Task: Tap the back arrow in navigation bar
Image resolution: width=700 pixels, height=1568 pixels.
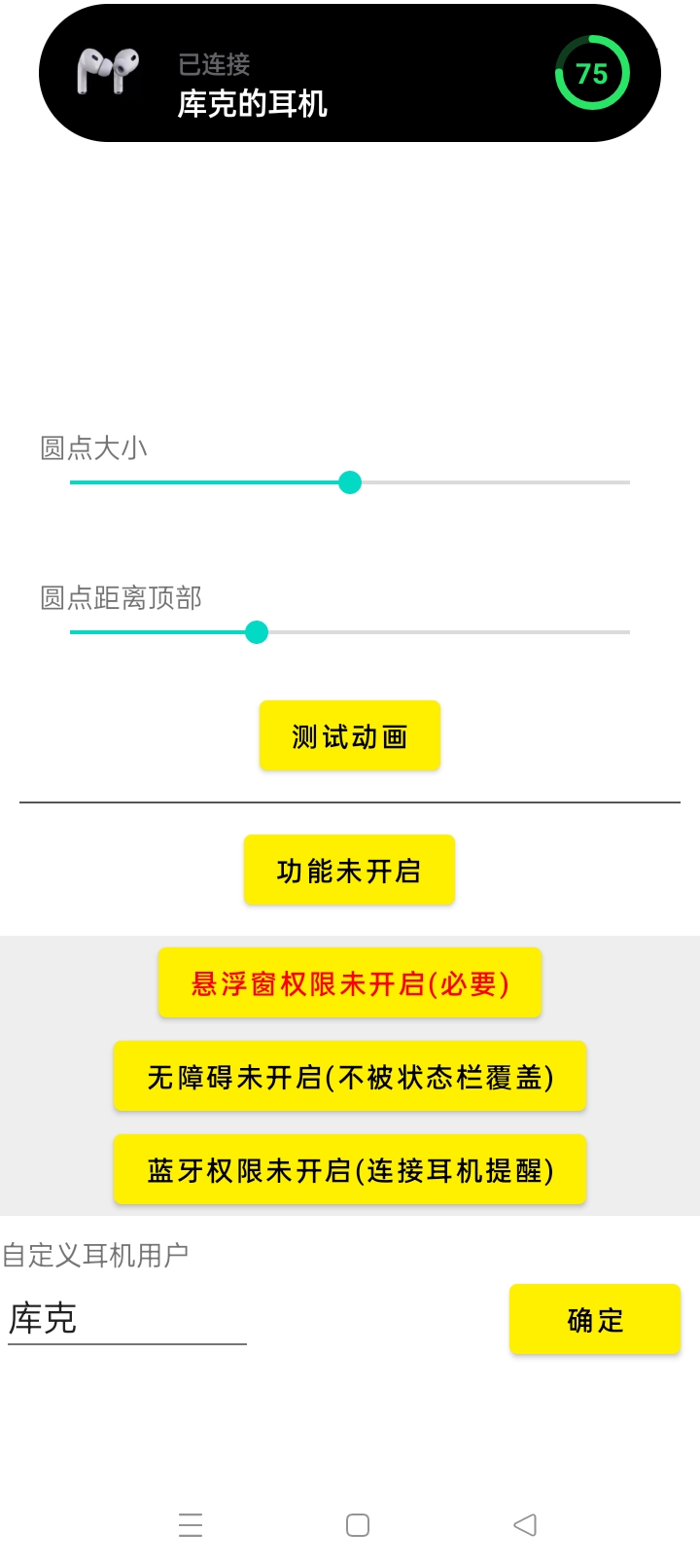Action: [524, 1525]
